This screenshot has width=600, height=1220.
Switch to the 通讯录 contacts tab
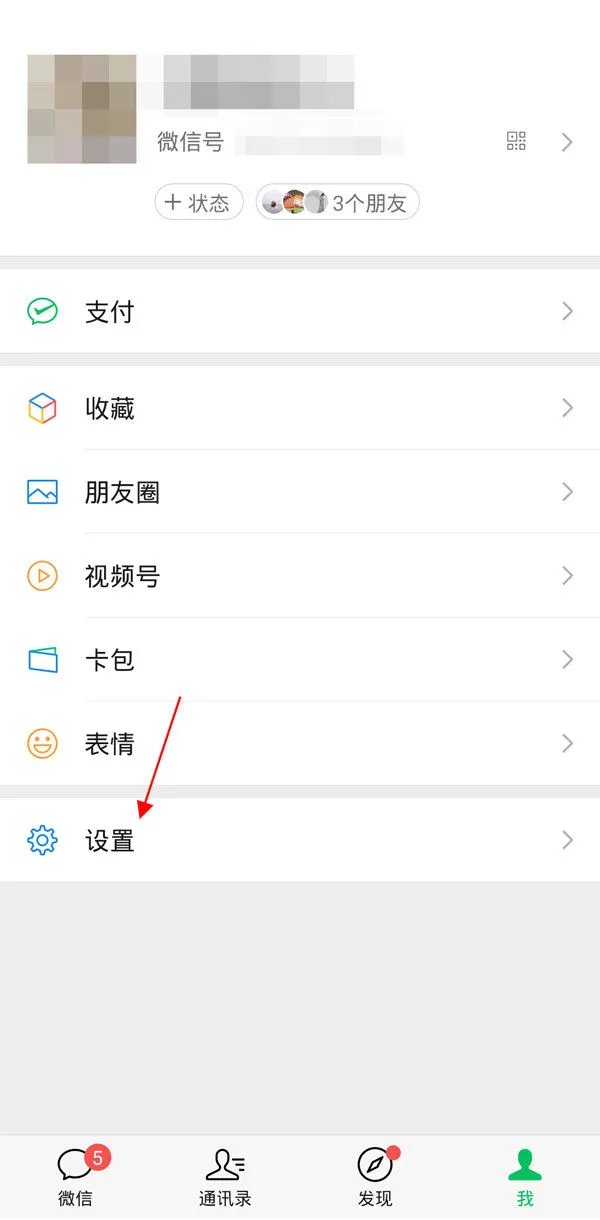225,1177
